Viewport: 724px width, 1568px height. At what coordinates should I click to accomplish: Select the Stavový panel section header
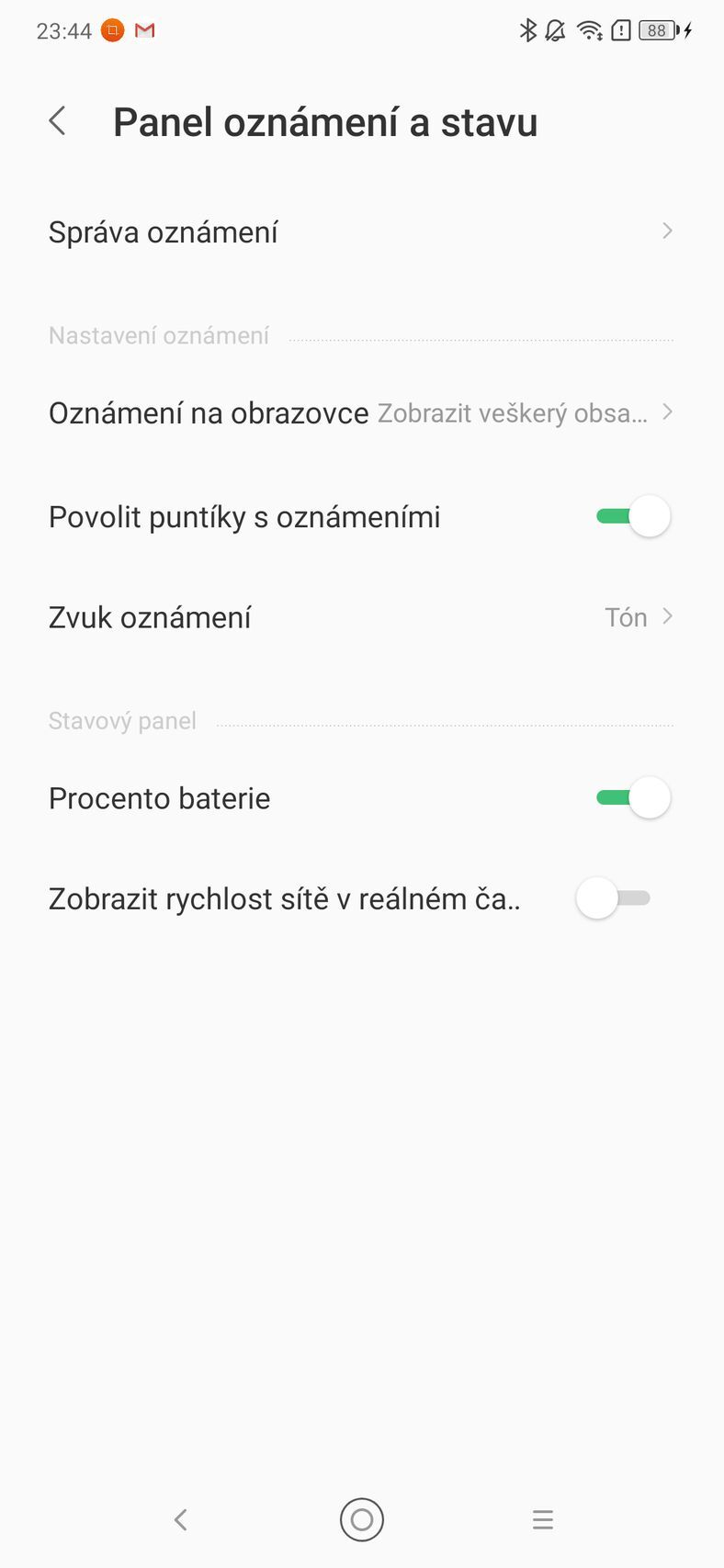click(122, 720)
